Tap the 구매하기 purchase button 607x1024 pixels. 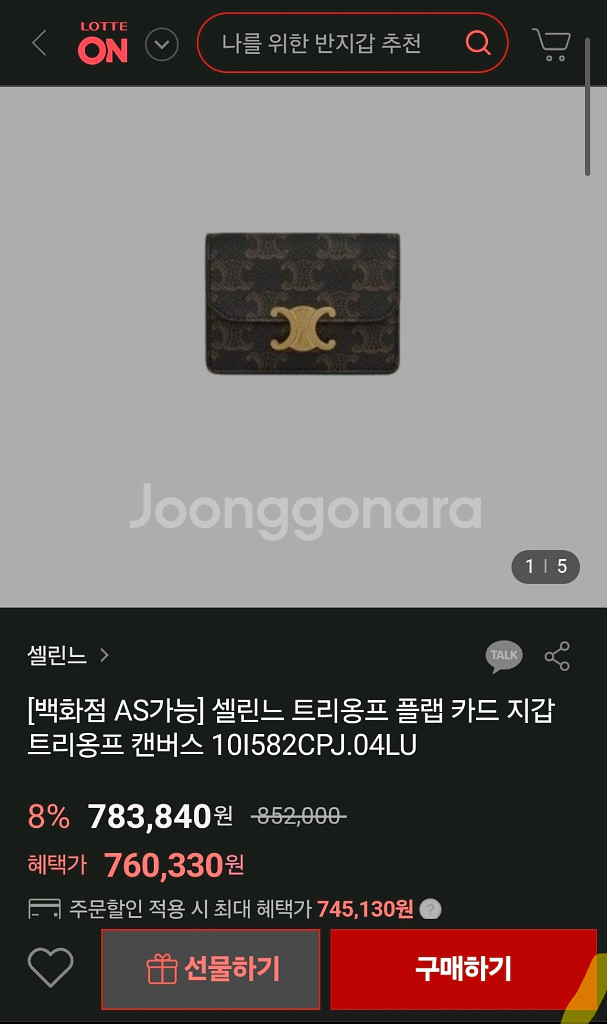pyautogui.click(x=463, y=969)
